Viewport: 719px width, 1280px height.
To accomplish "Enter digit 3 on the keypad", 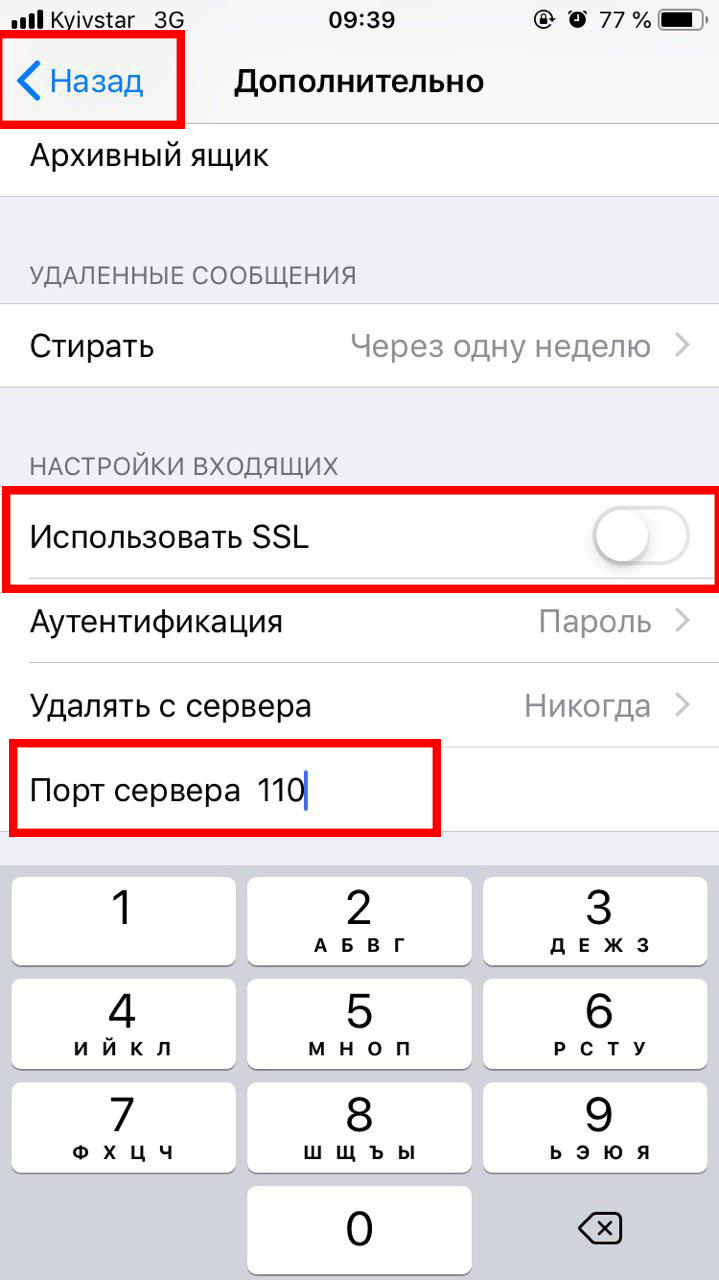I will pyautogui.click(x=597, y=920).
